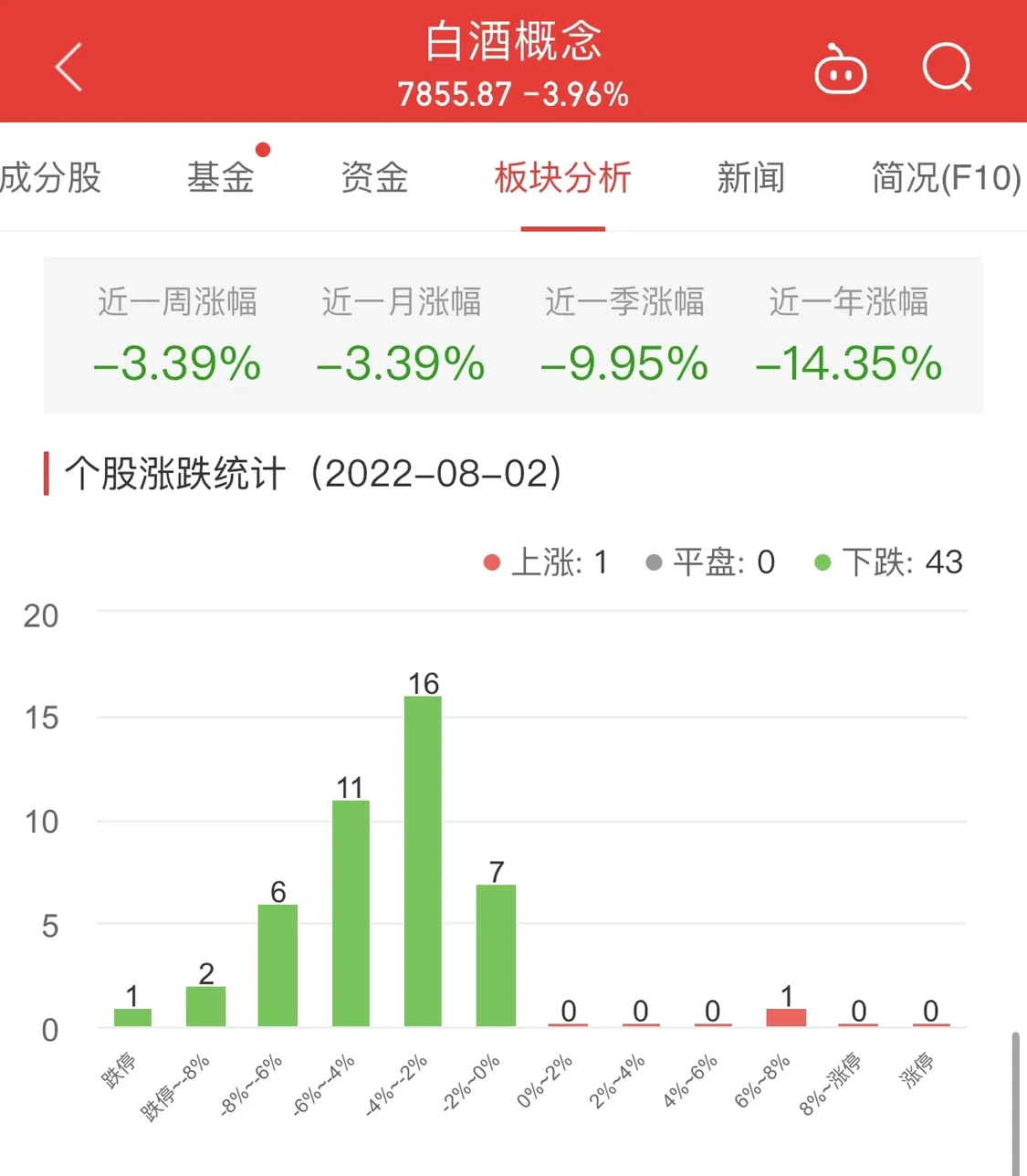Image resolution: width=1027 pixels, height=1176 pixels.
Task: Select the 板块分析 tab
Action: coord(562,178)
